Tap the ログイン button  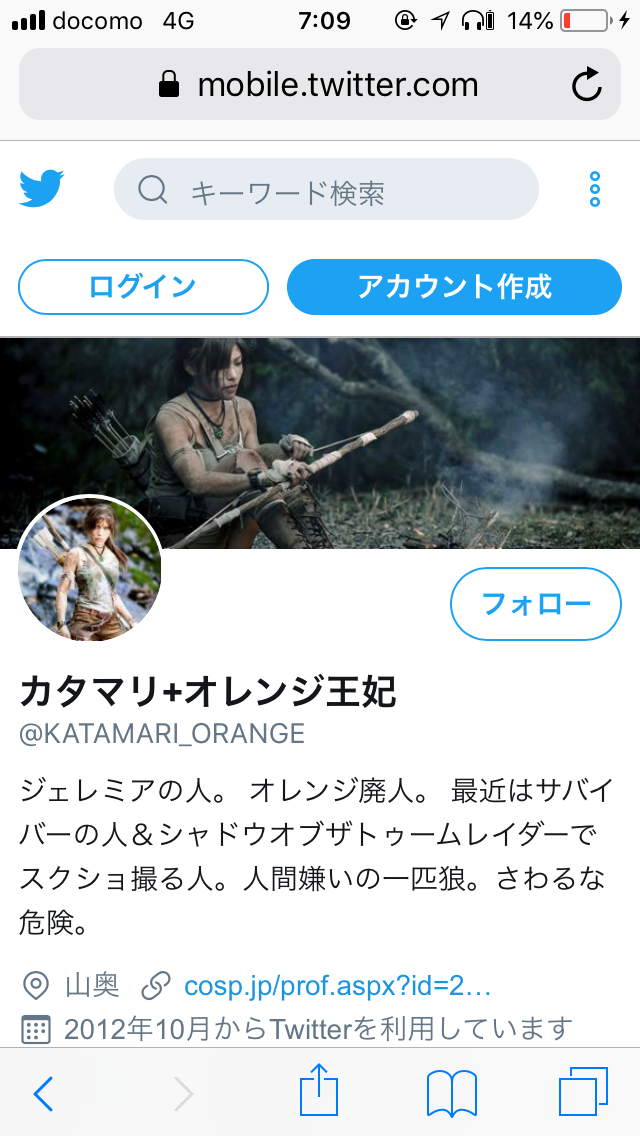pyautogui.click(x=143, y=287)
